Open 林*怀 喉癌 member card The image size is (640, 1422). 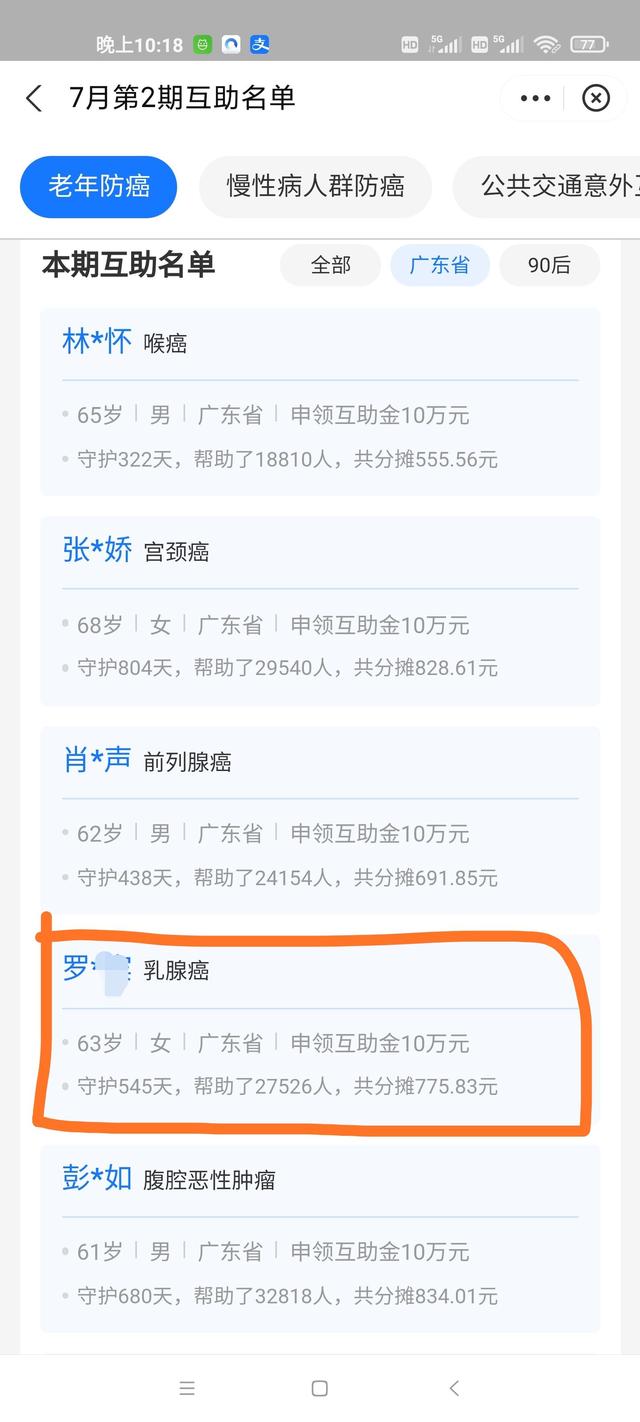click(x=320, y=401)
